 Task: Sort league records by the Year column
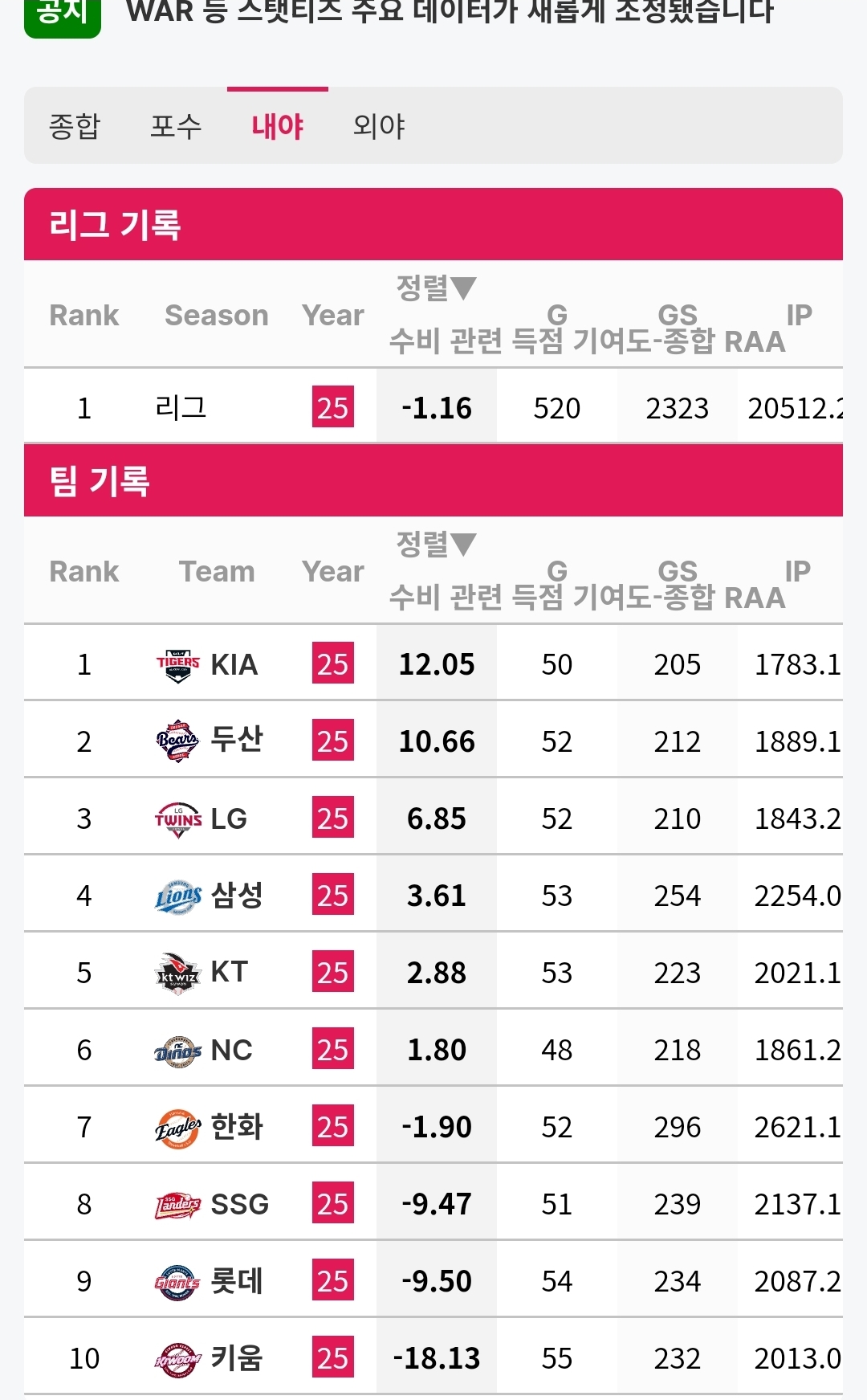click(x=332, y=316)
